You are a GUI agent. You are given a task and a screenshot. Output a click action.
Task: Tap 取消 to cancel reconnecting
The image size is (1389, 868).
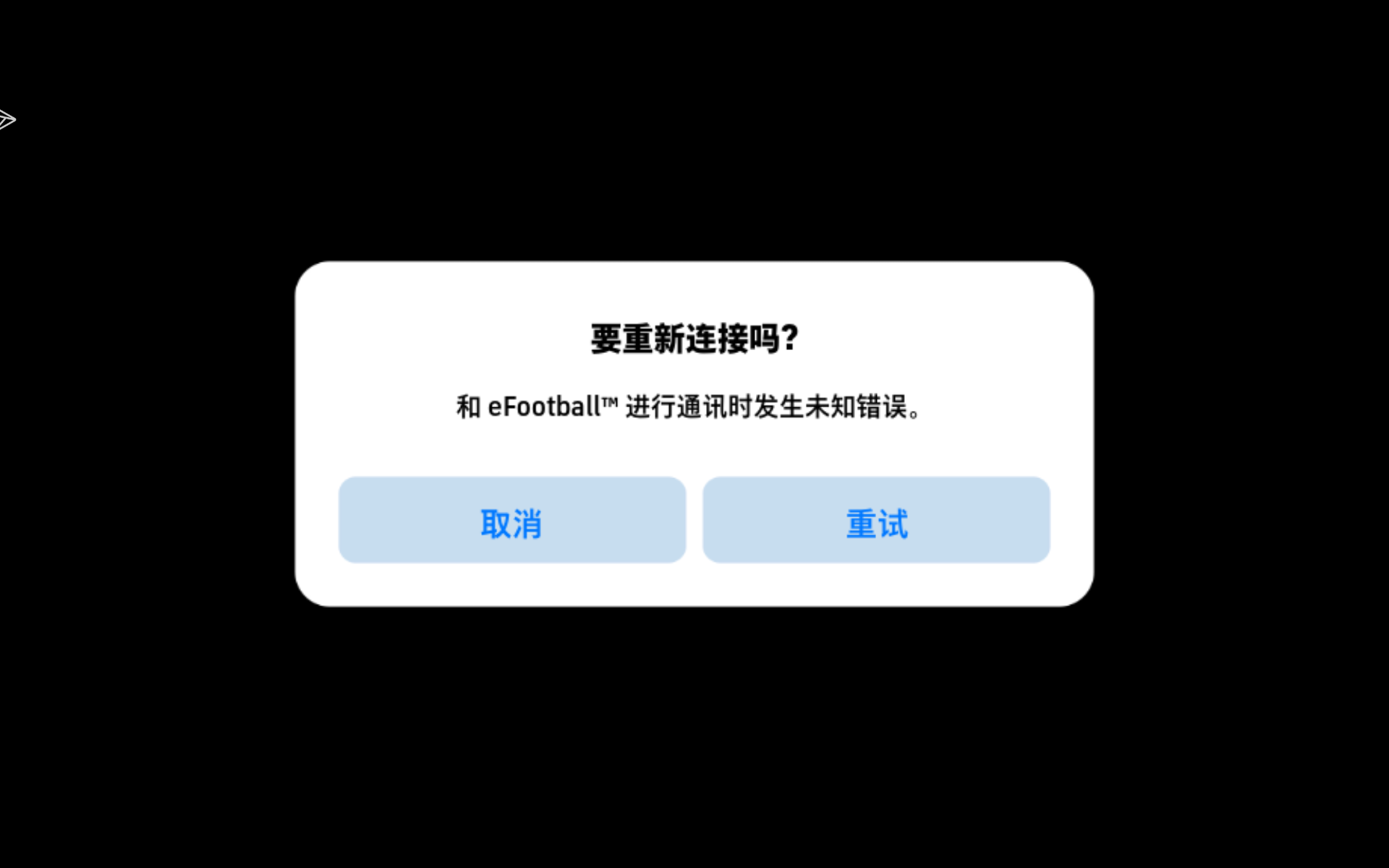pyautogui.click(x=511, y=520)
